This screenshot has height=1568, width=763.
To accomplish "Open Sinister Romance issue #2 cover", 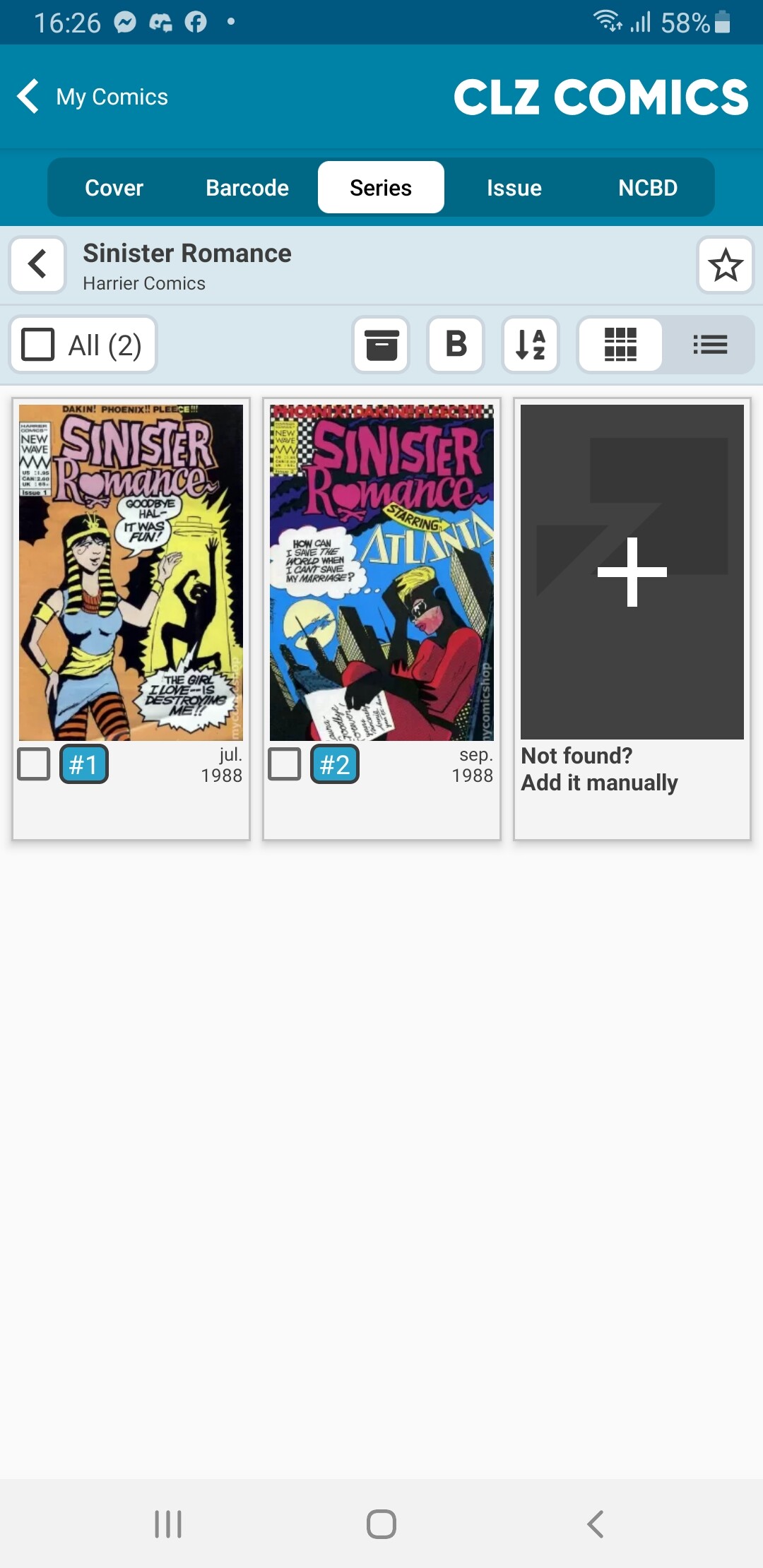I will click(381, 572).
